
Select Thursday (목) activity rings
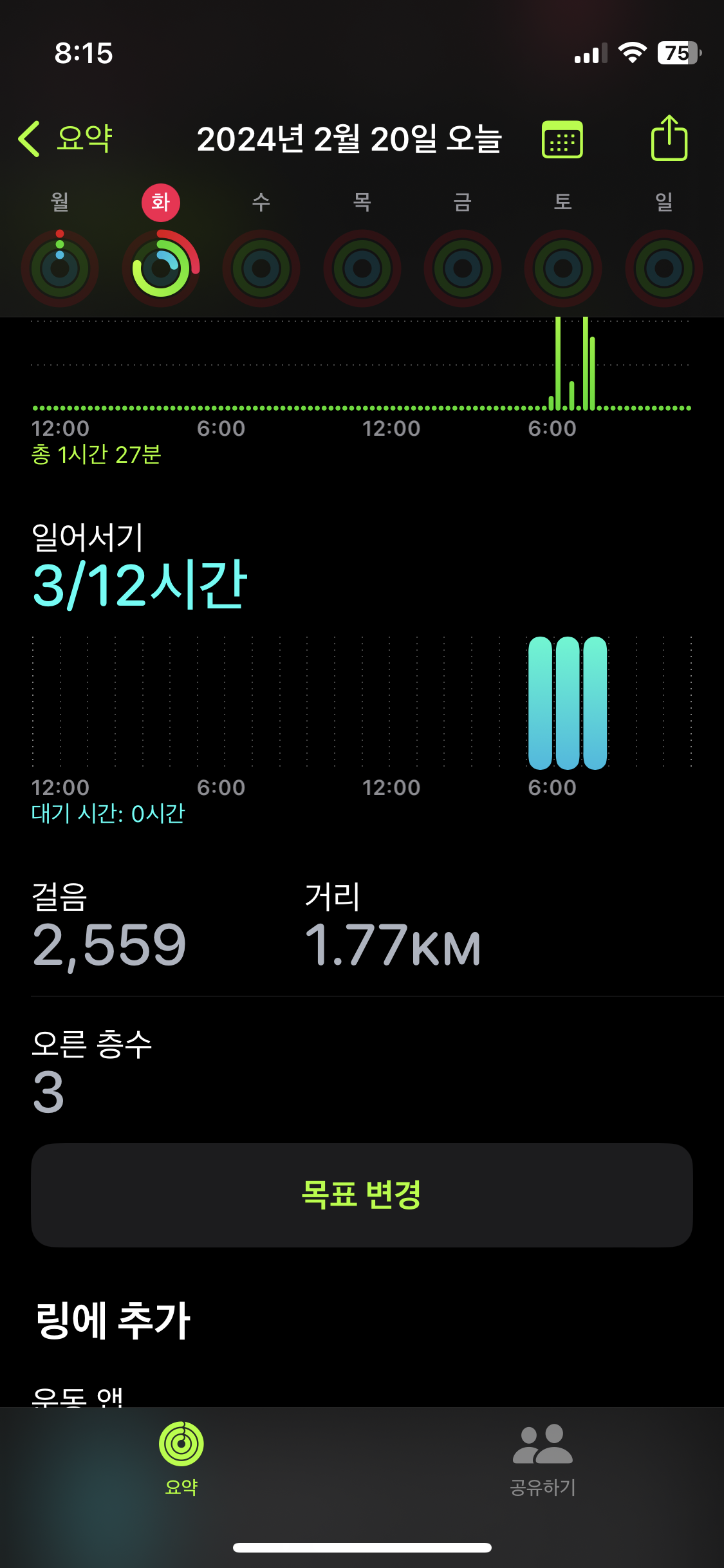click(x=362, y=268)
